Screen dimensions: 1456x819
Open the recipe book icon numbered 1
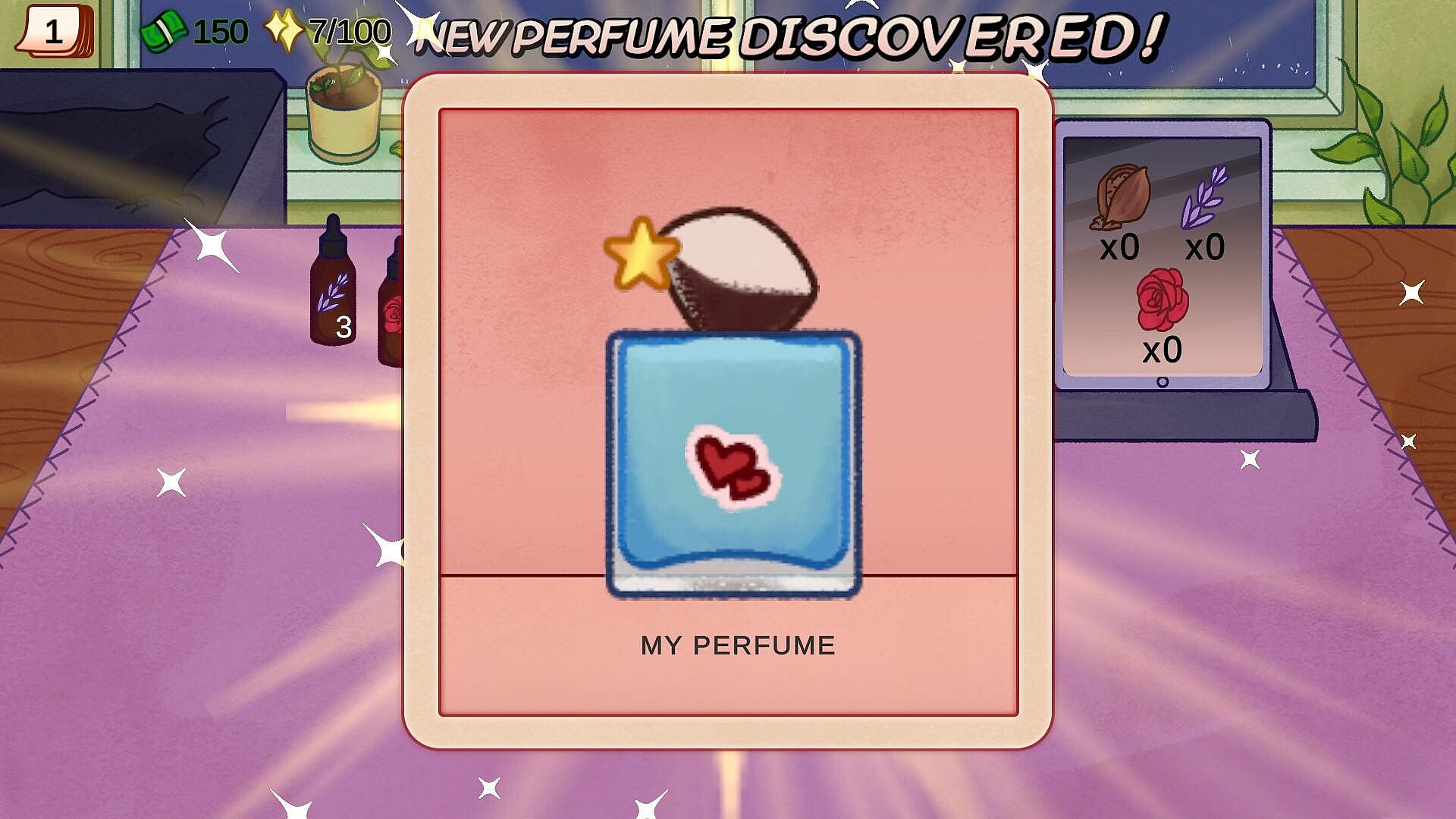click(x=55, y=32)
